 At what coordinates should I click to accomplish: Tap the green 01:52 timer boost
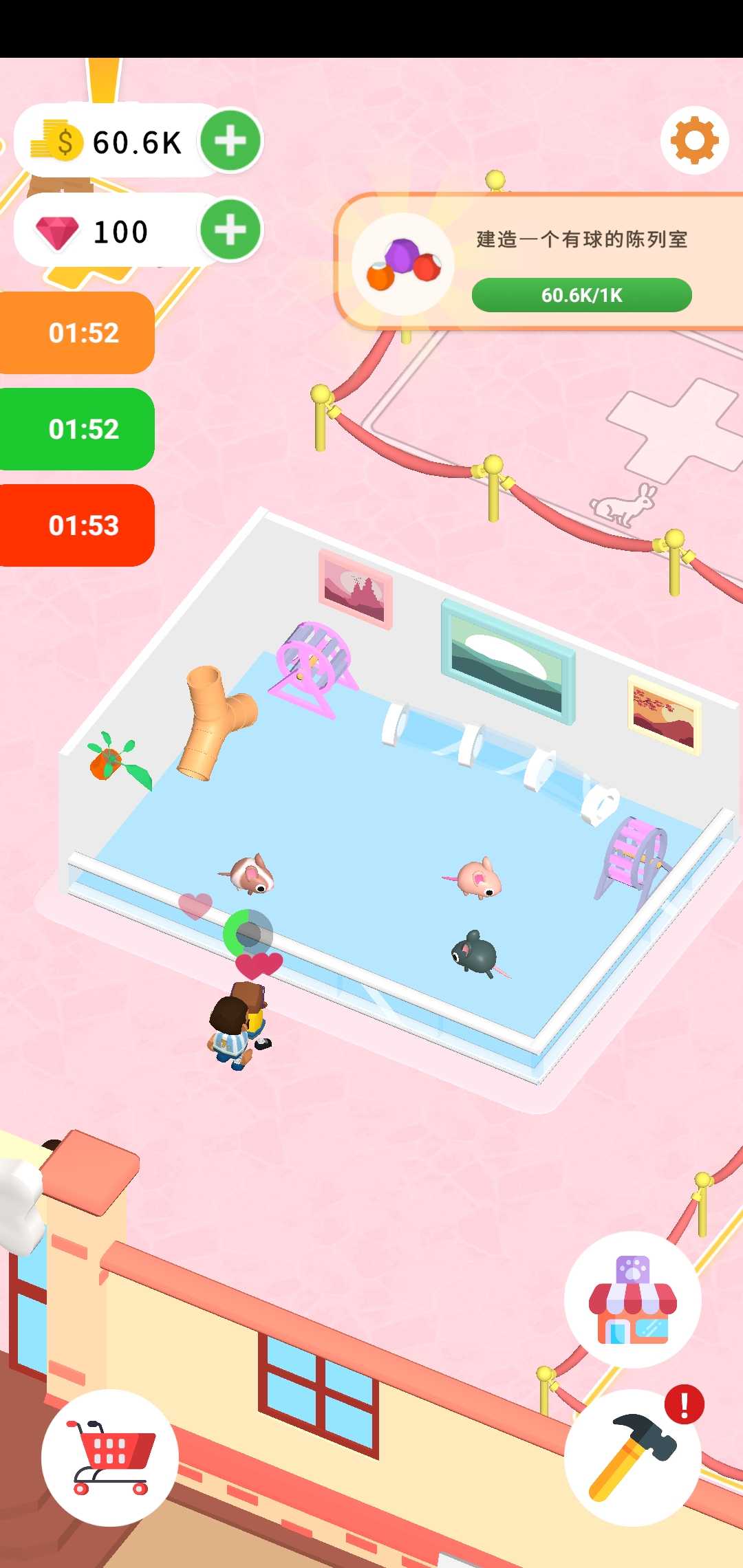coord(77,429)
